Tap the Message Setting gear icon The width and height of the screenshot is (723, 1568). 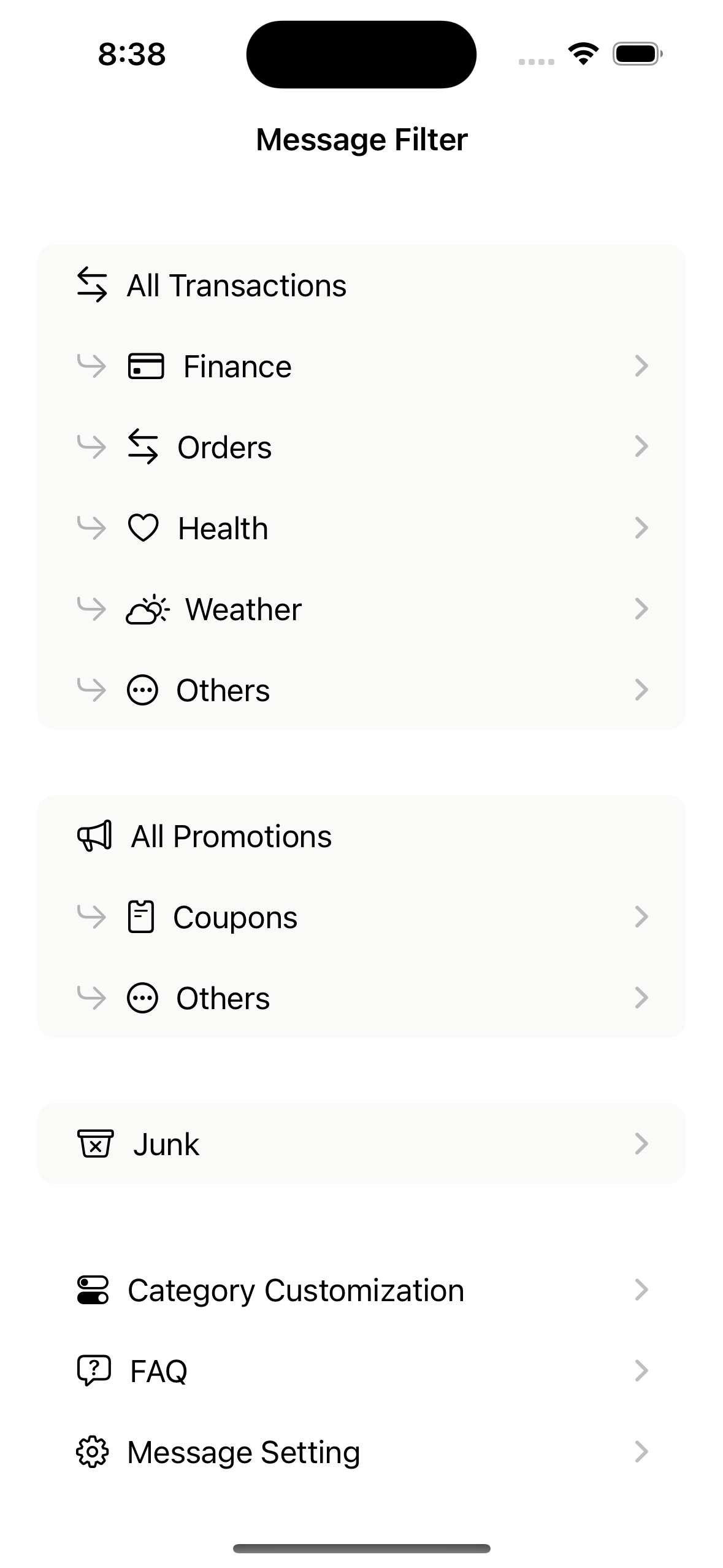(x=93, y=1450)
